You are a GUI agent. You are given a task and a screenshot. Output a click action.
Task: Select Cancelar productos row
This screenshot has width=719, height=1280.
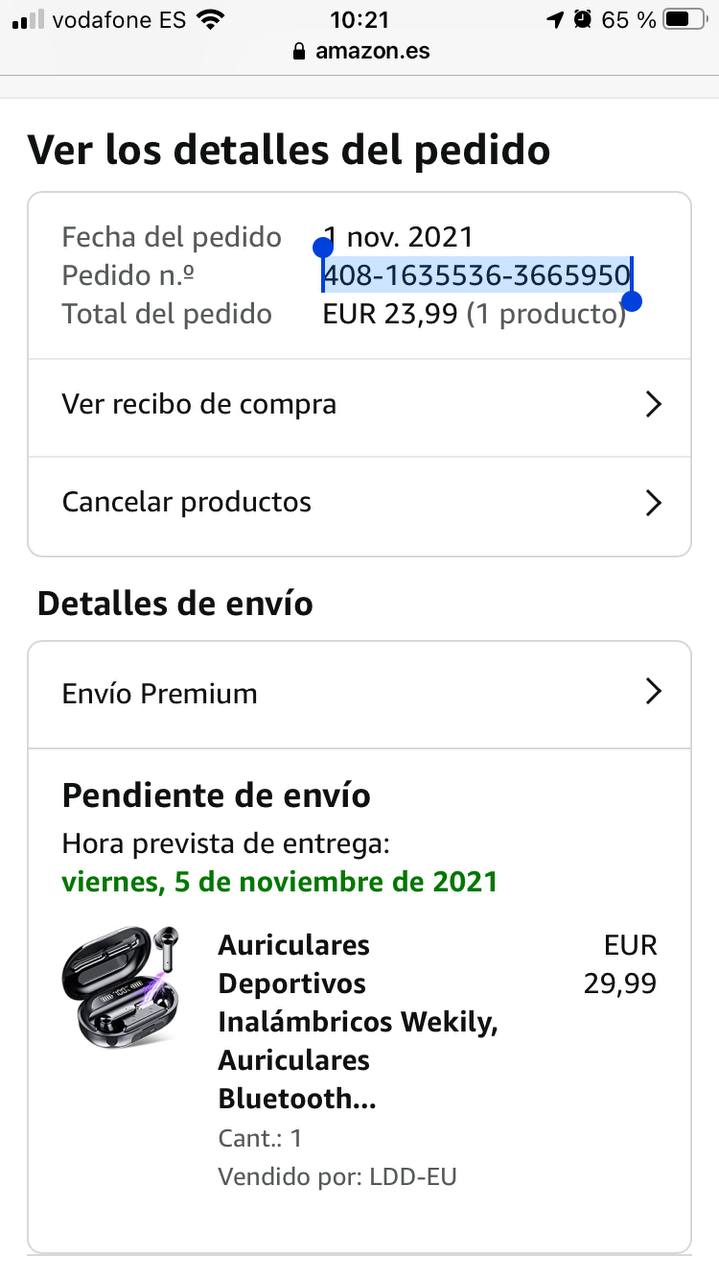click(358, 502)
